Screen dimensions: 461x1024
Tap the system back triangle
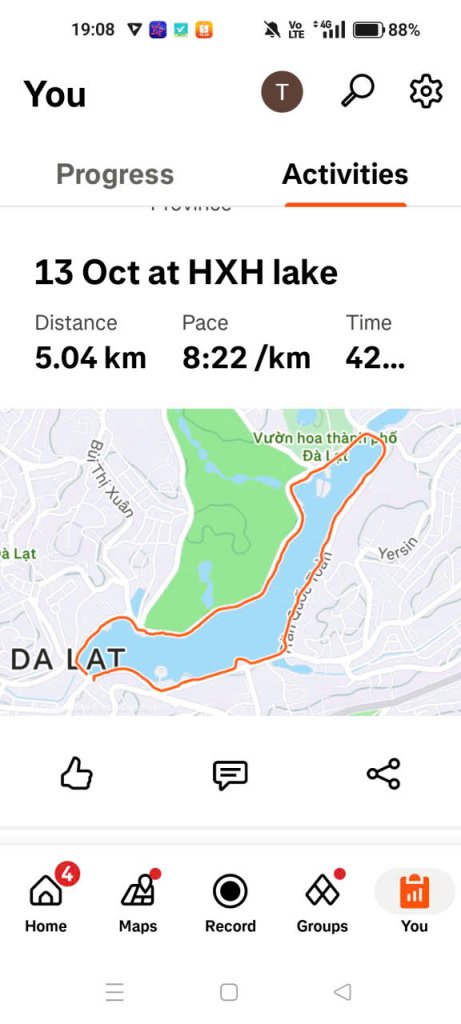343,992
